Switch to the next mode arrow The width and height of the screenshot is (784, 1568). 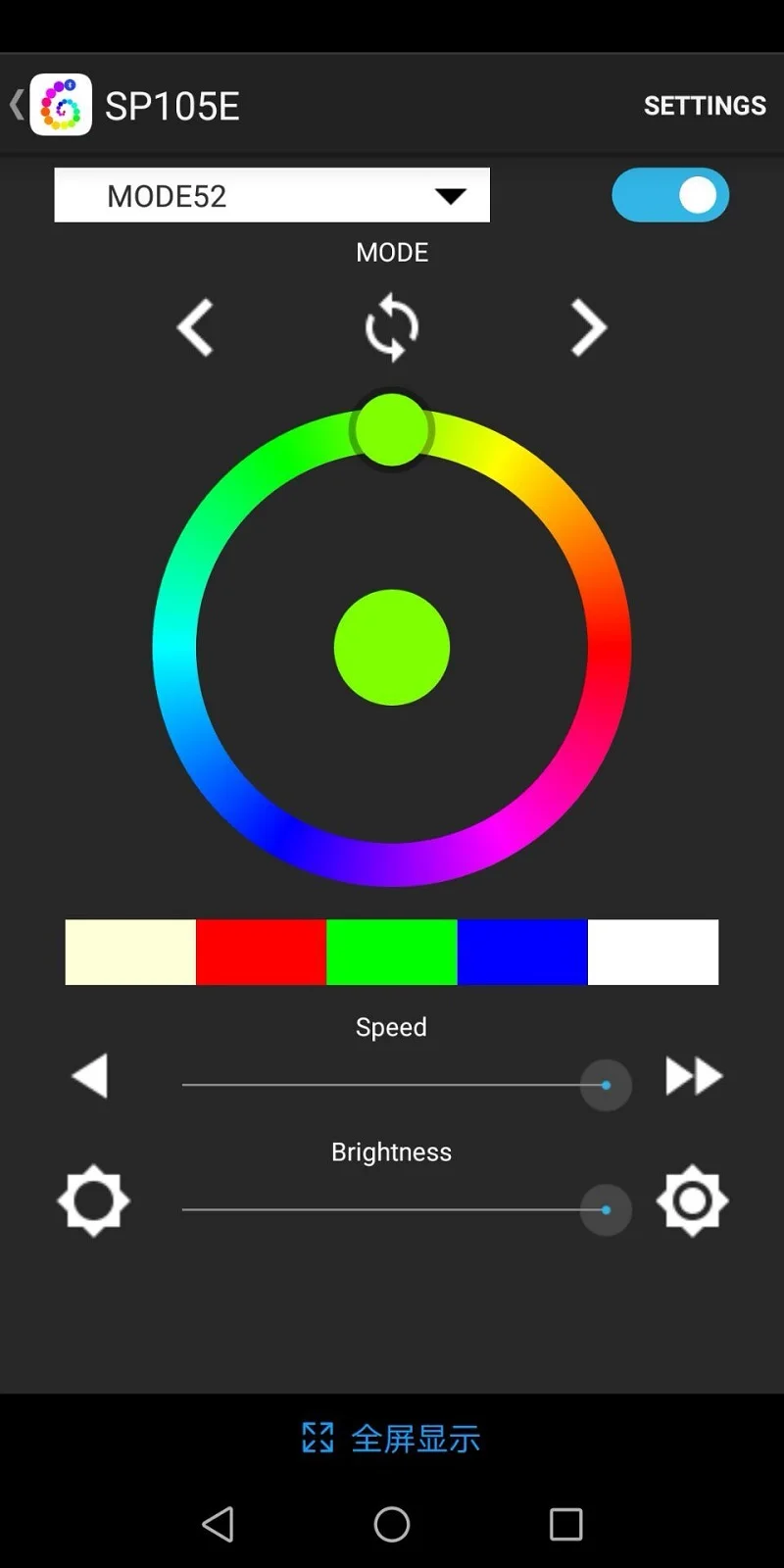point(588,327)
